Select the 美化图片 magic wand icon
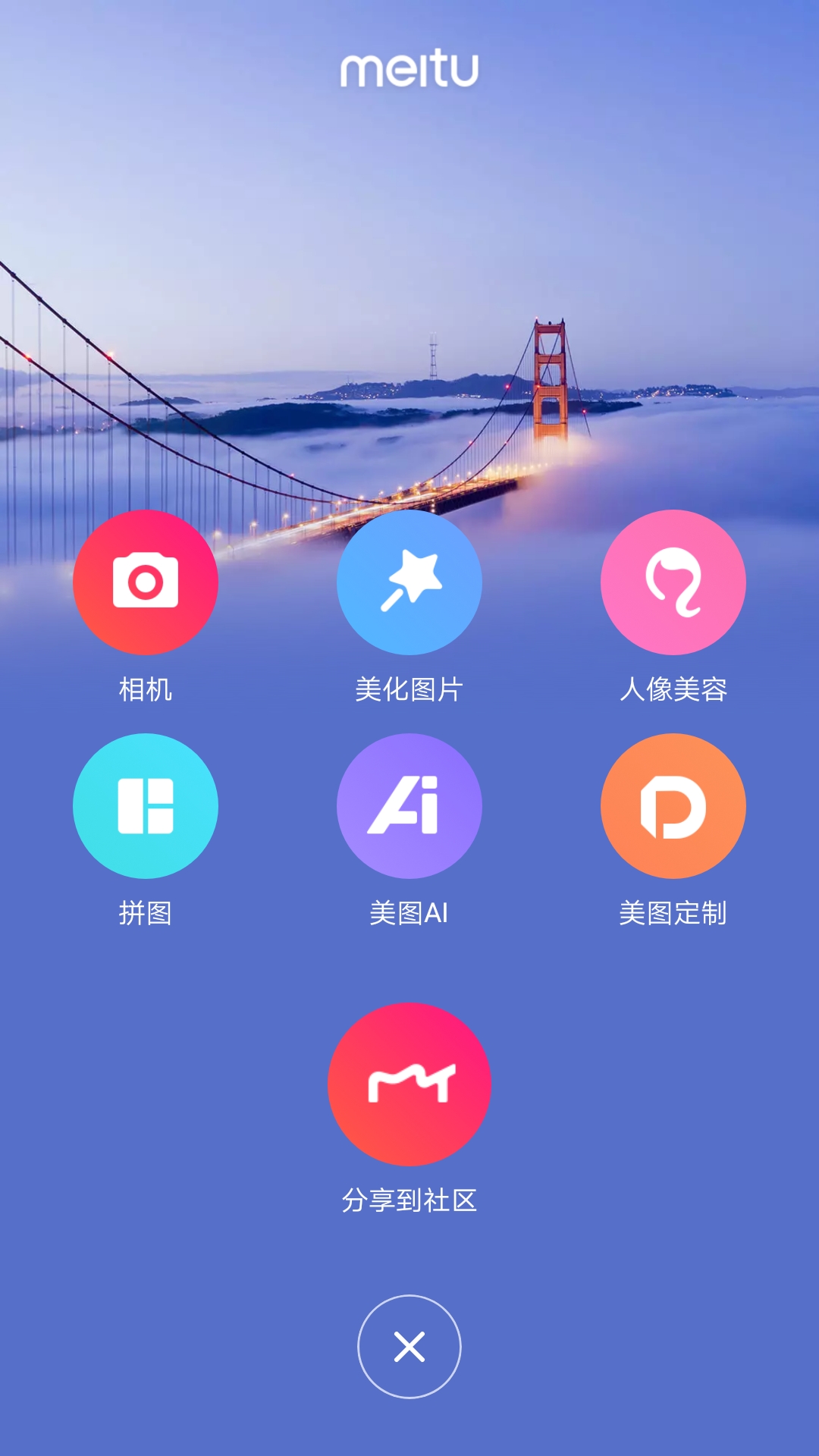Image resolution: width=819 pixels, height=1456 pixels. [x=409, y=582]
